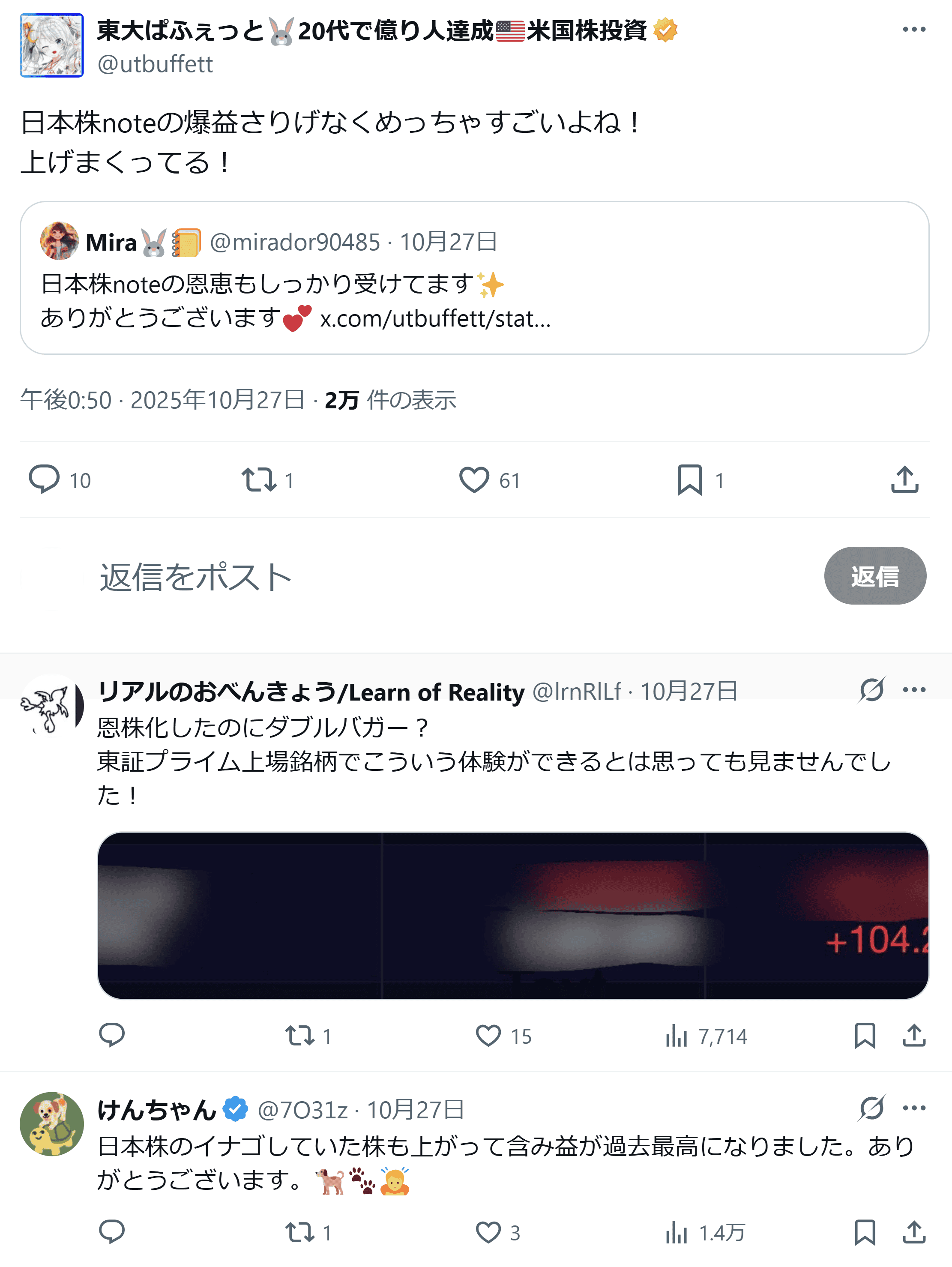
Task: Repost the main utbuffett post
Action: tap(259, 479)
